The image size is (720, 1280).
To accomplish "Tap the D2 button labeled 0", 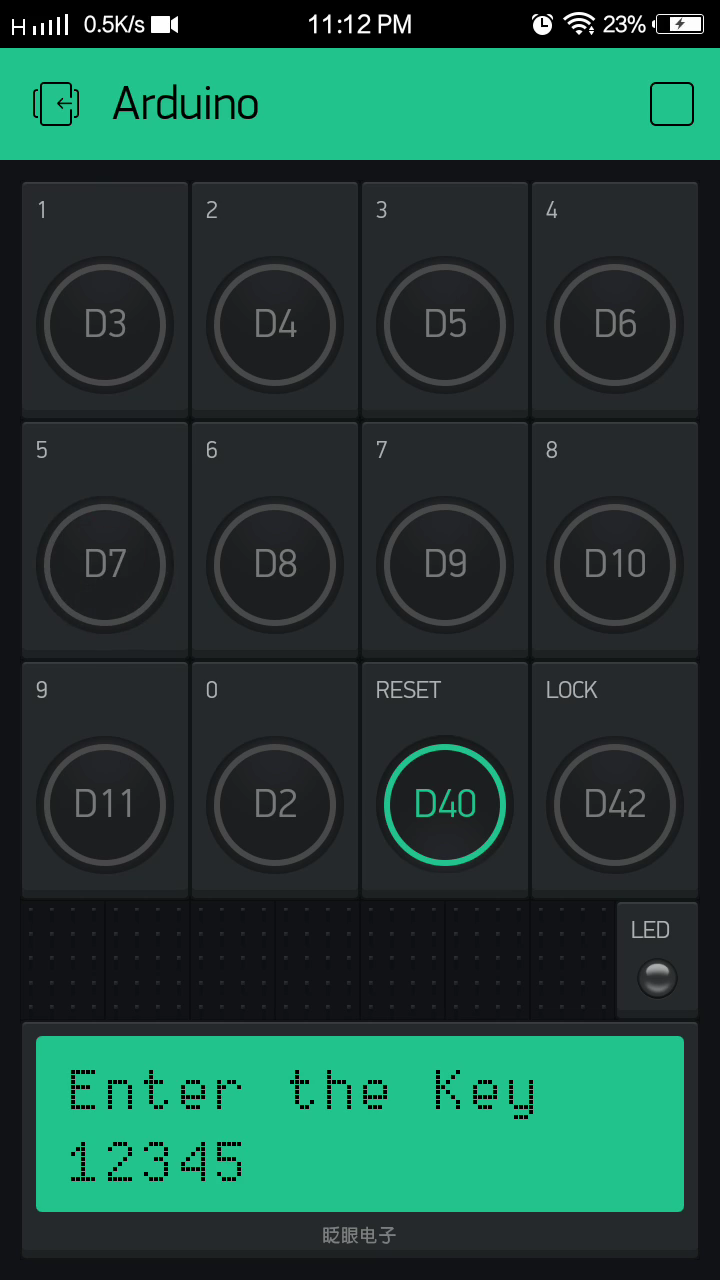I will (x=275, y=804).
